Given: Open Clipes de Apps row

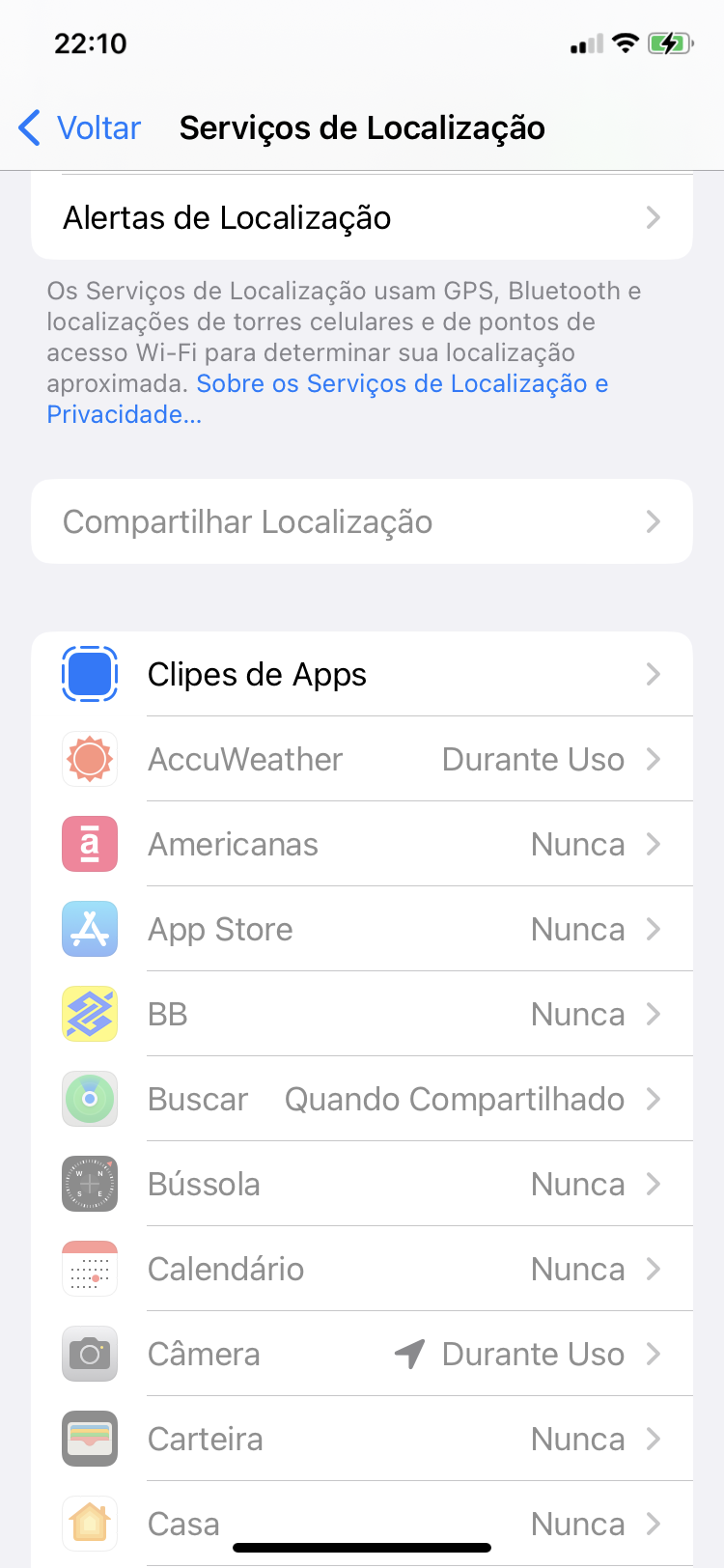Looking at the screenshot, I should (362, 674).
